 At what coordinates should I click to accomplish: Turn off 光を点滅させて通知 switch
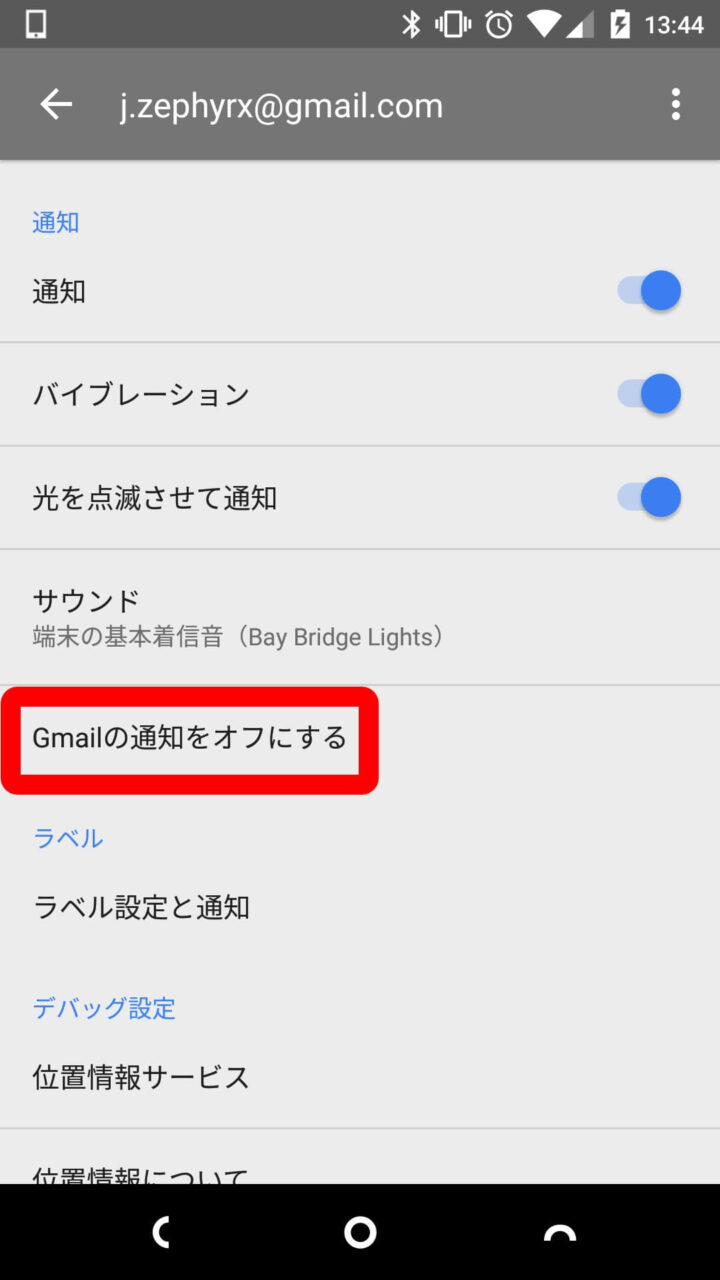(x=650, y=497)
